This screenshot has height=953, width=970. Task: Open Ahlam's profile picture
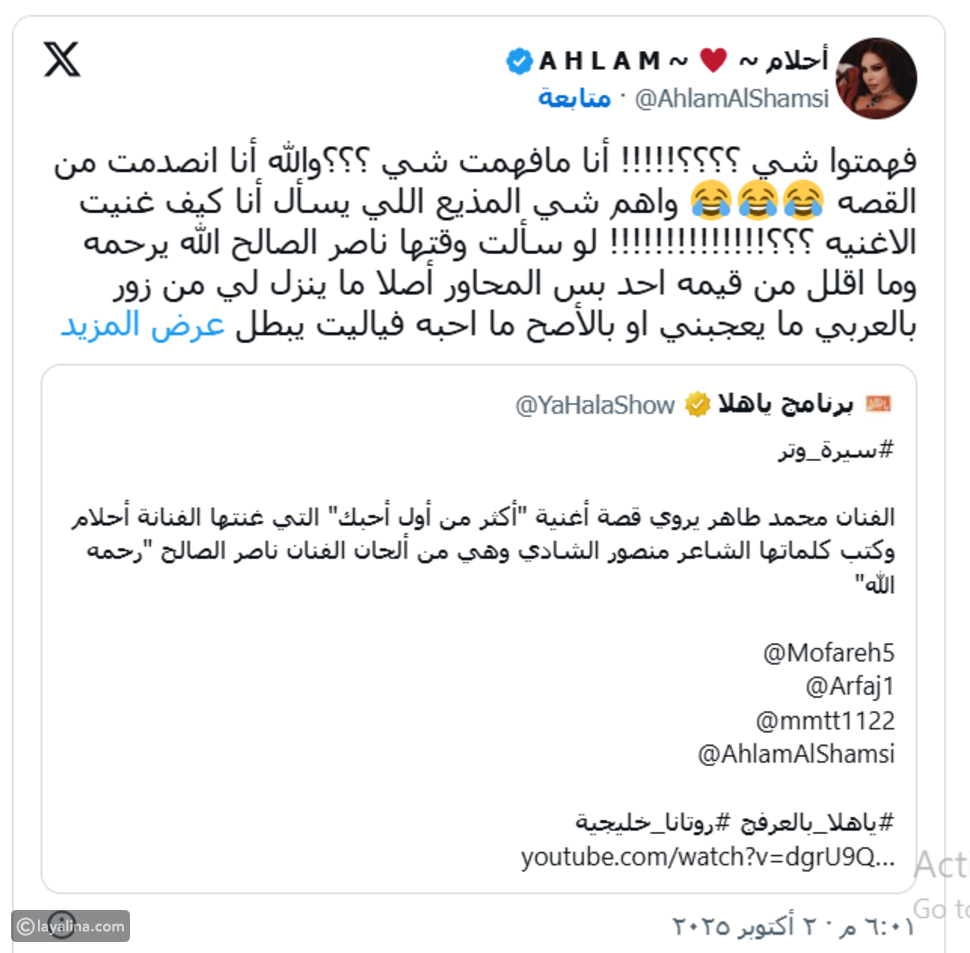click(877, 80)
